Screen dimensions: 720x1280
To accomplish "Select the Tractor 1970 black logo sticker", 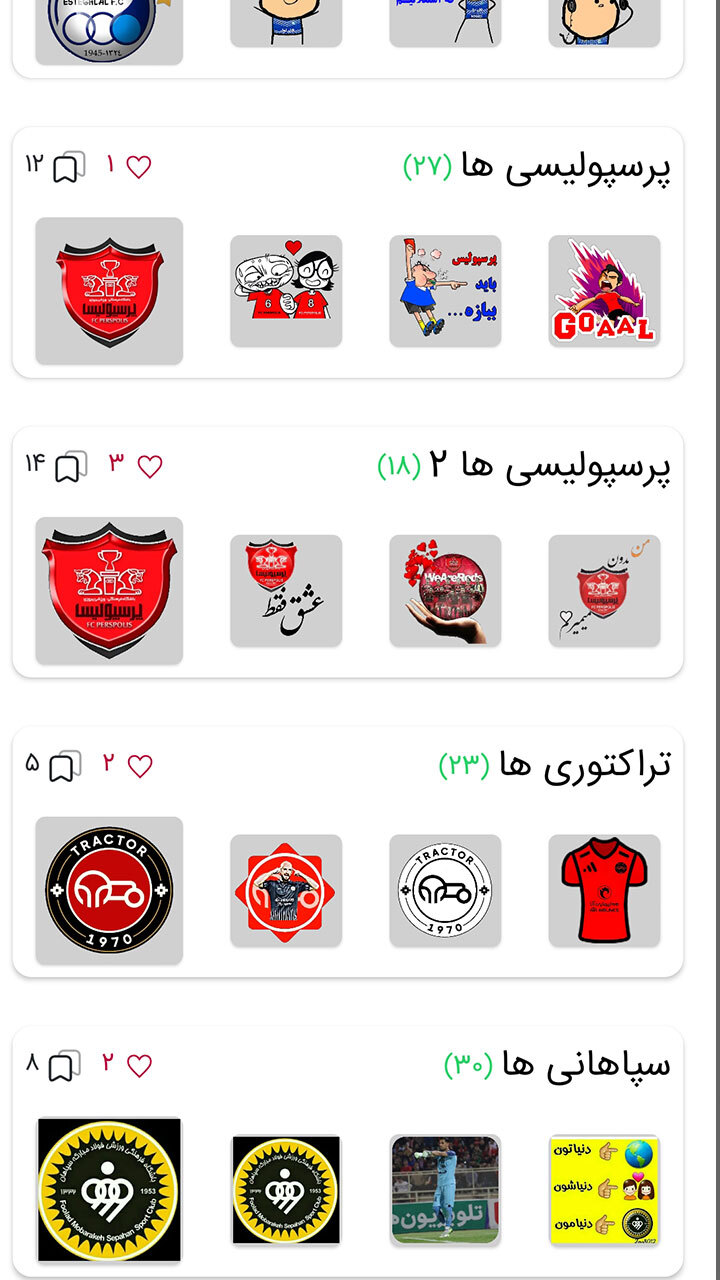I will [x=109, y=889].
